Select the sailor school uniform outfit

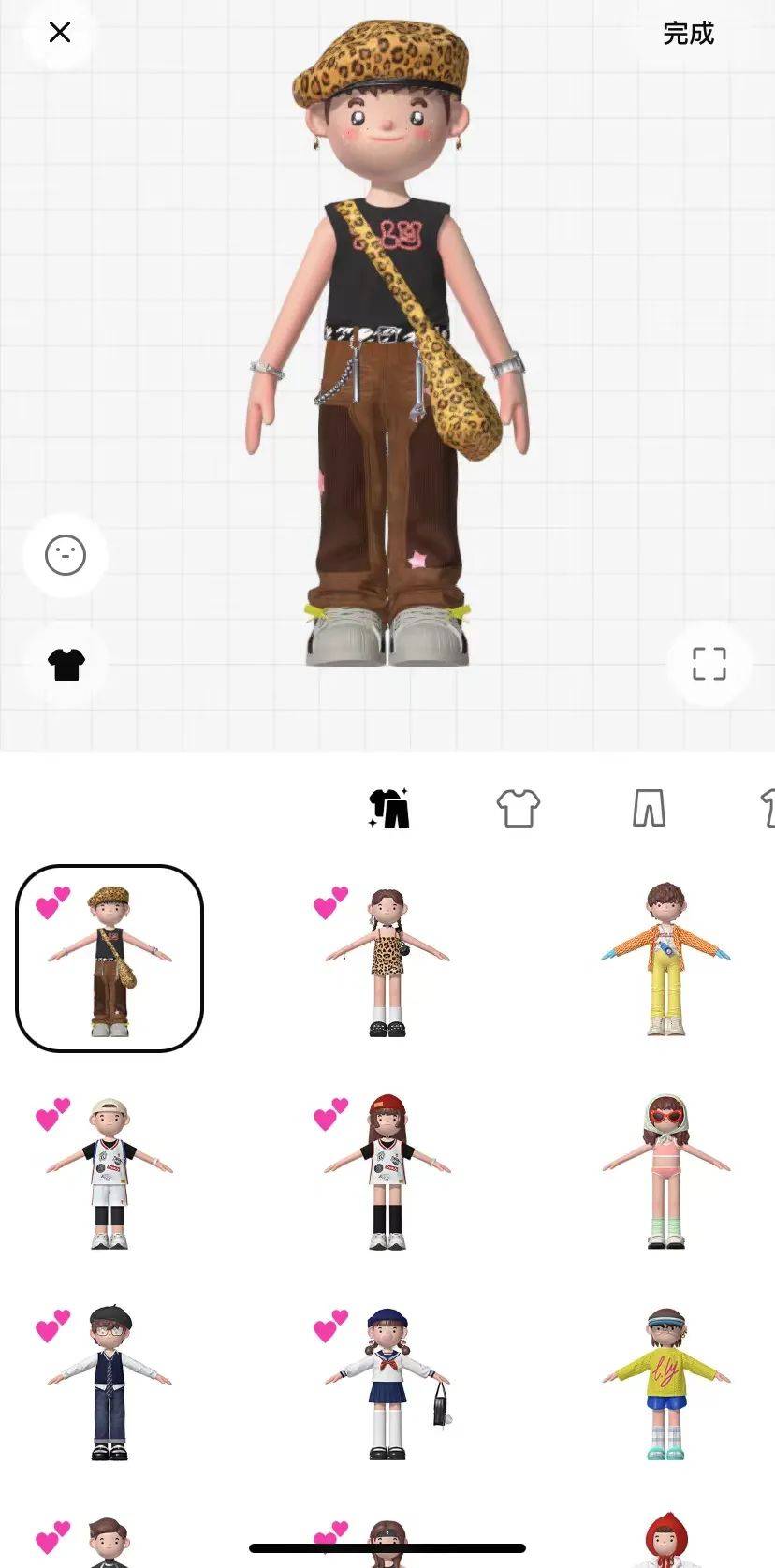pos(387,1384)
